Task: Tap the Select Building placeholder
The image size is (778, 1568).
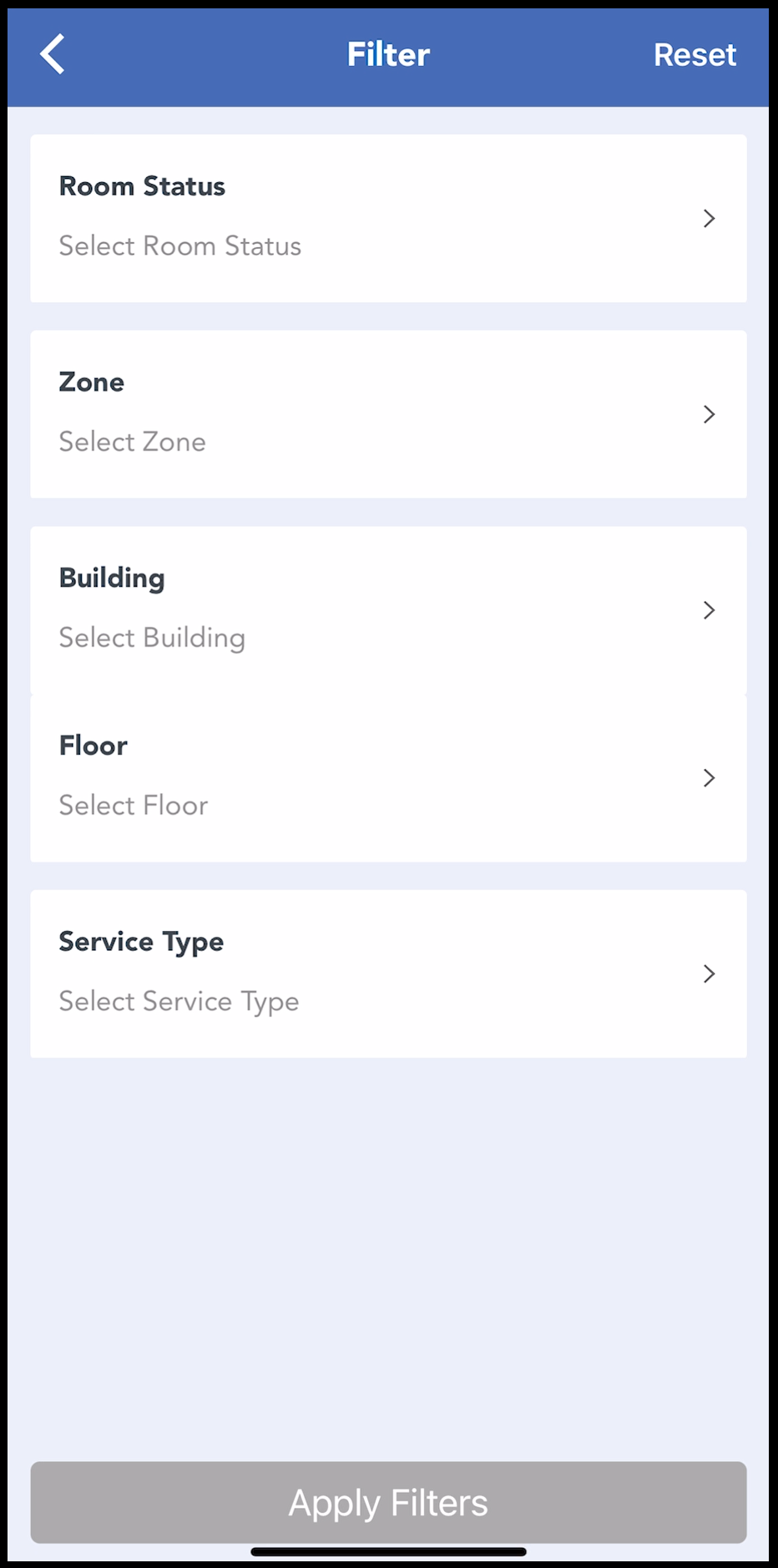Action: [152, 638]
